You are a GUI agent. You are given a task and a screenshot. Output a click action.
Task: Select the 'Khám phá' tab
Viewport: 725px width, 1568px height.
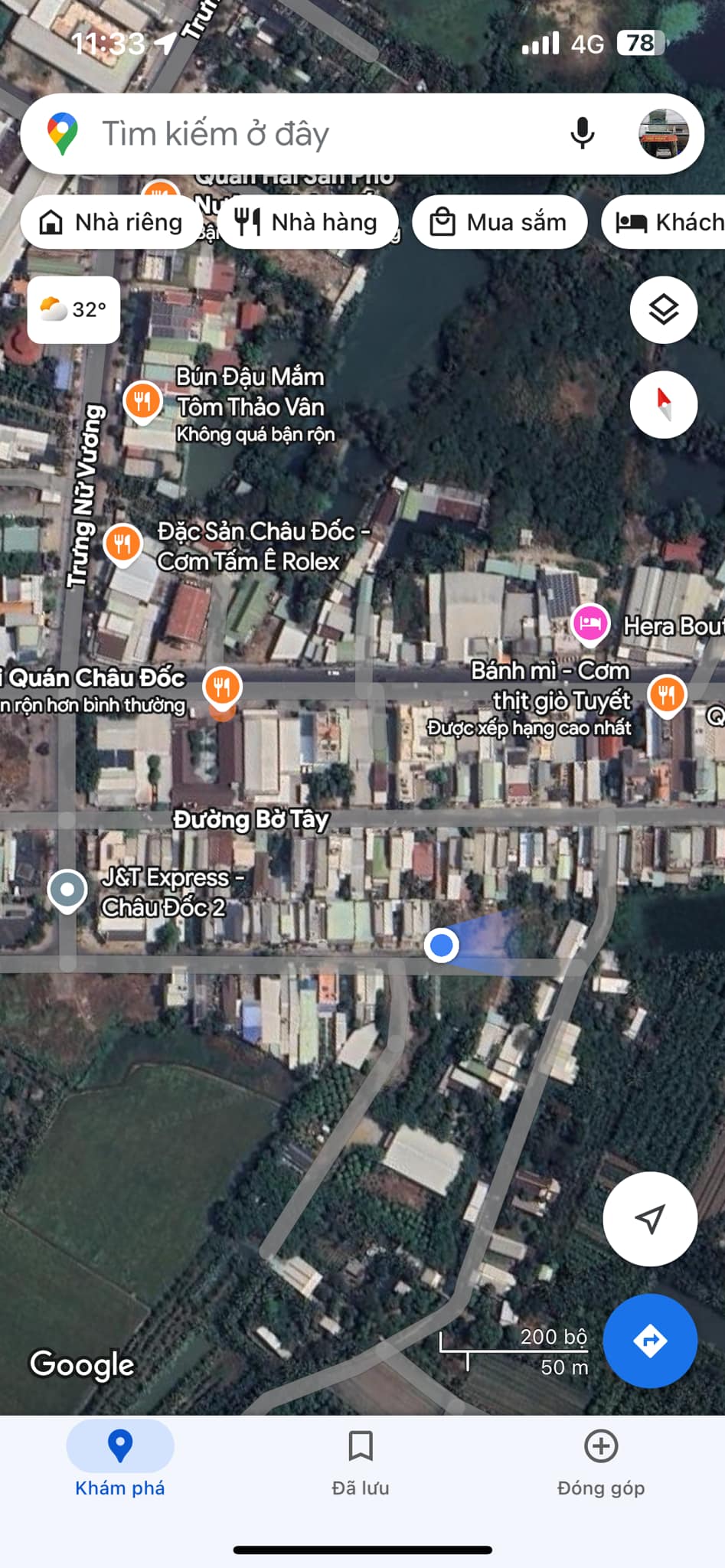click(x=120, y=1462)
